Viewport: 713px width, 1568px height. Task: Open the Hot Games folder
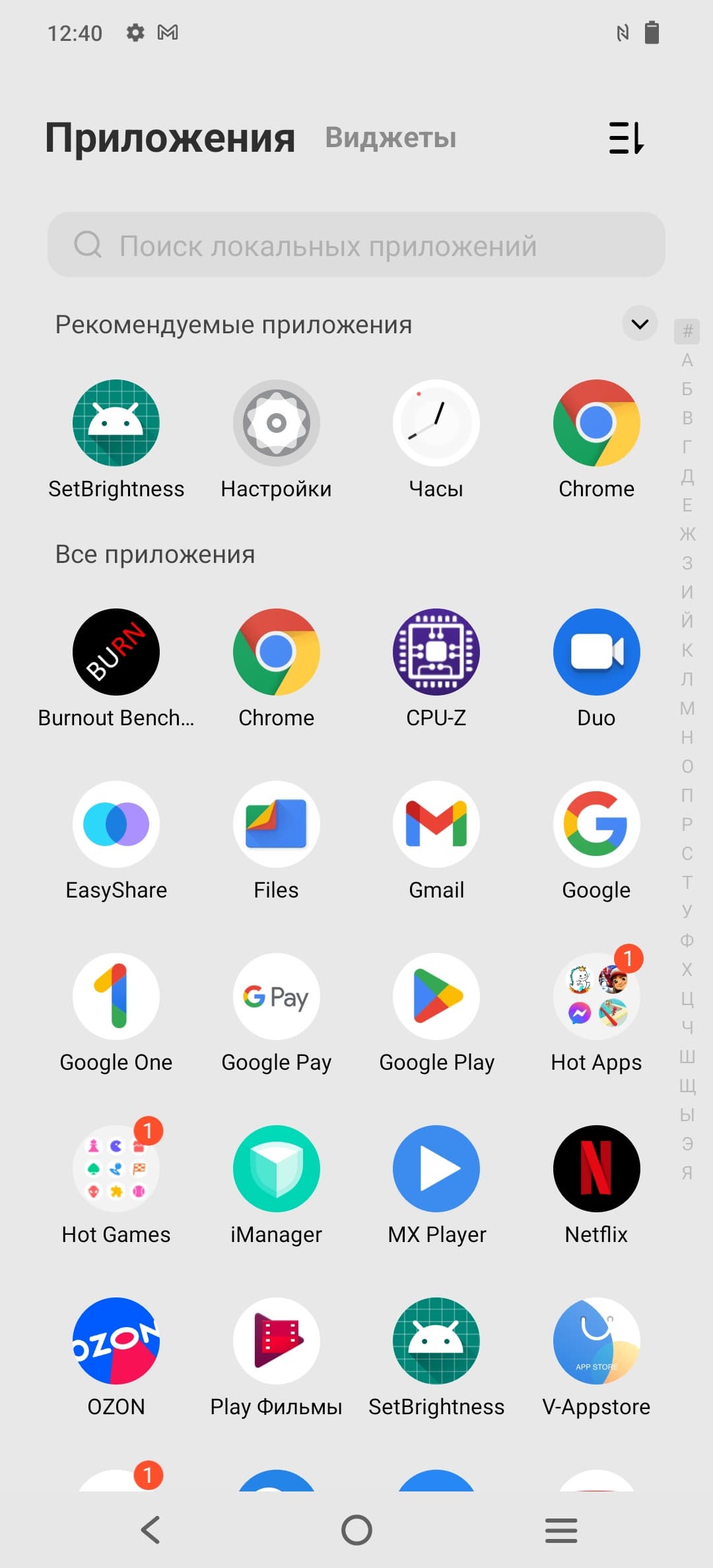click(x=116, y=1169)
